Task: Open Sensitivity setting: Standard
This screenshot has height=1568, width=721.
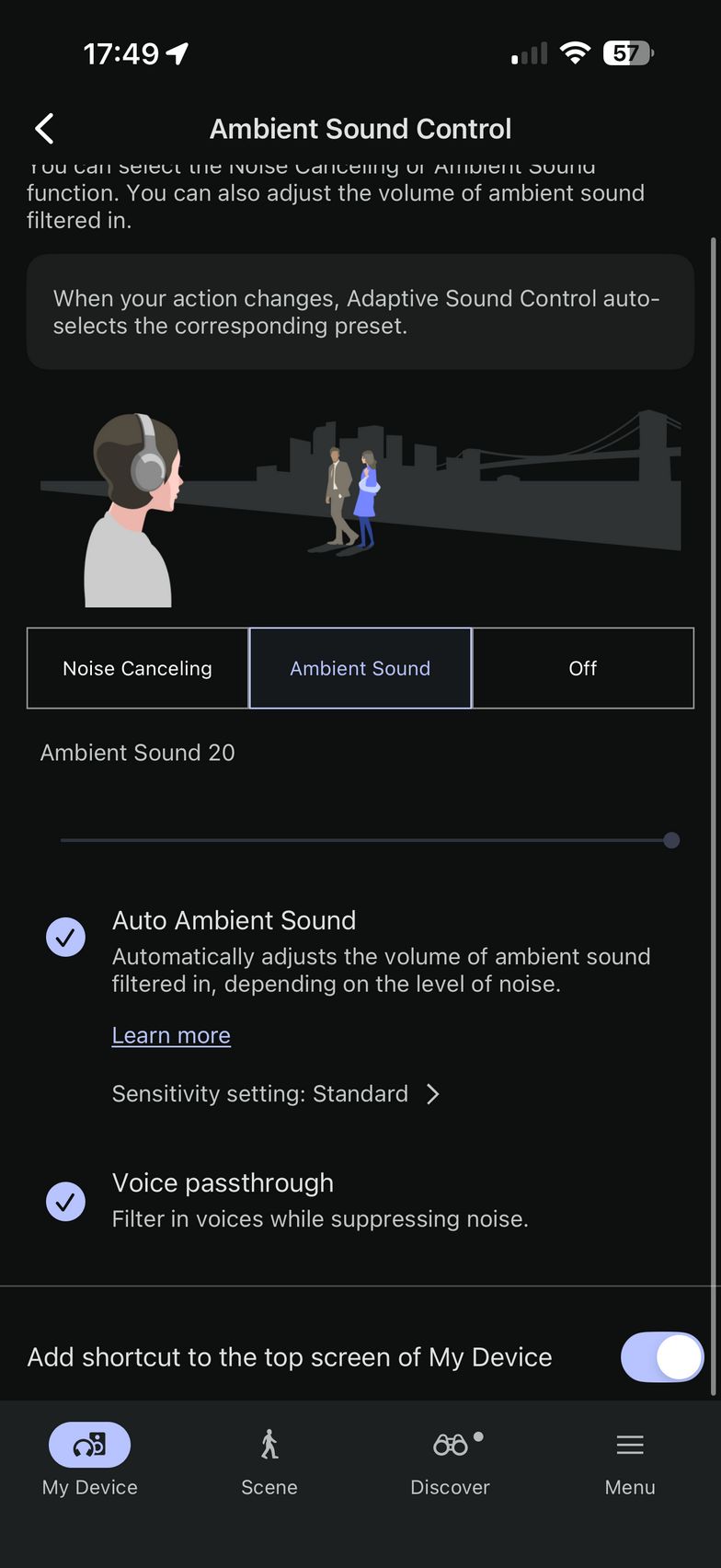Action: [x=276, y=1093]
